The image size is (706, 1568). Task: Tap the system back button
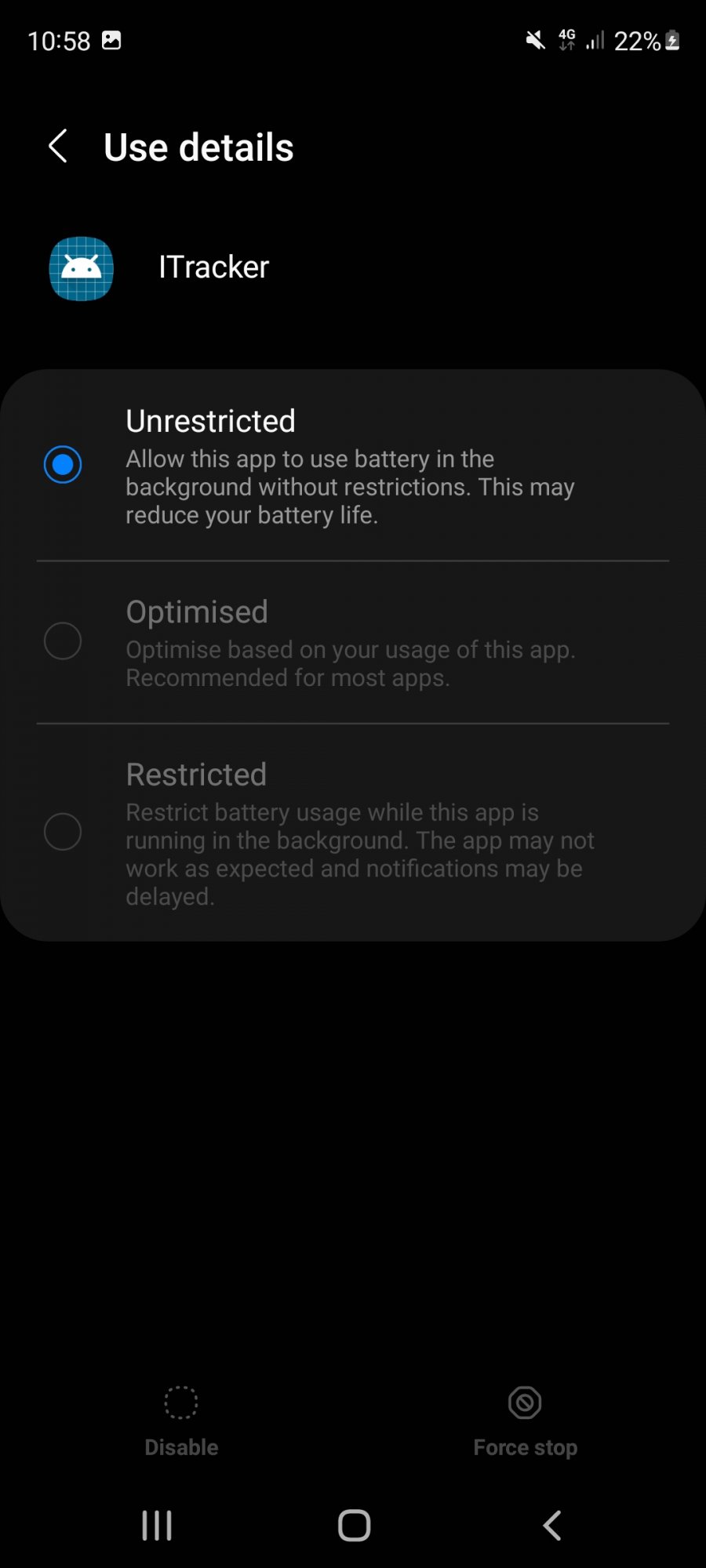pos(552,1526)
